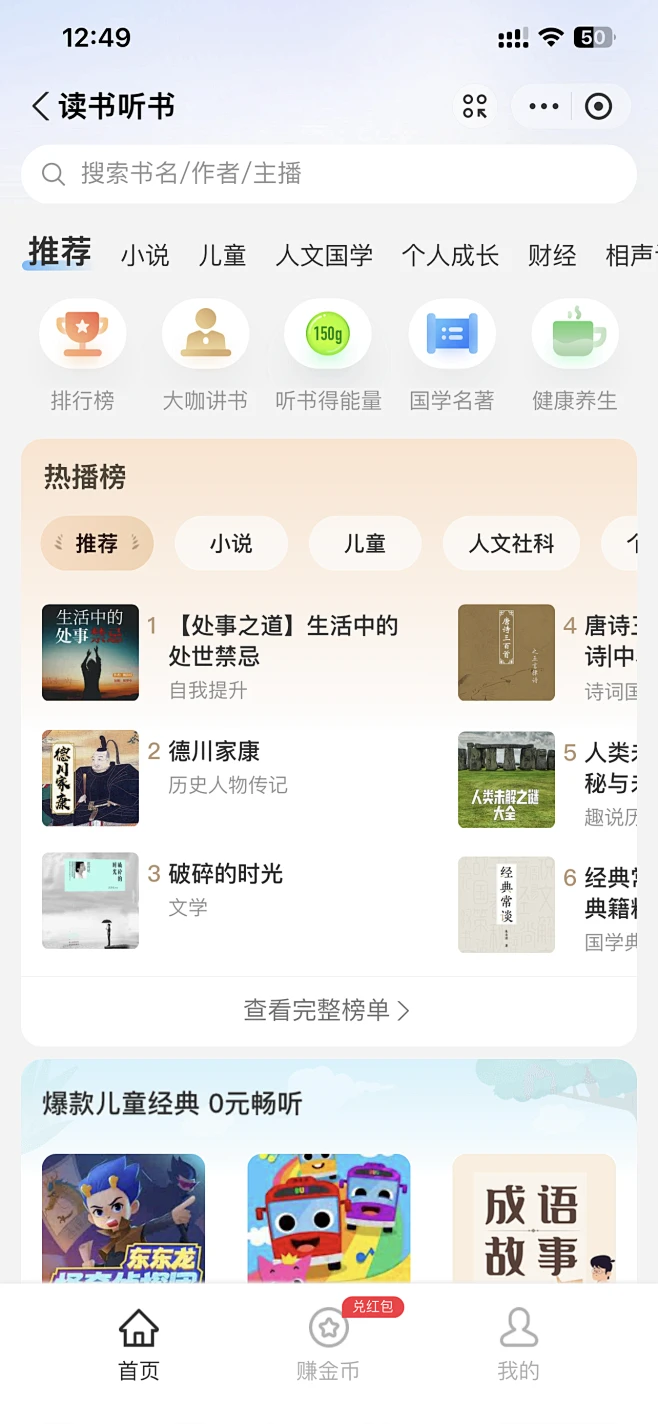The height and width of the screenshot is (1424, 658).
Task: Switch to the 人文国学 top tab
Action: tap(324, 255)
